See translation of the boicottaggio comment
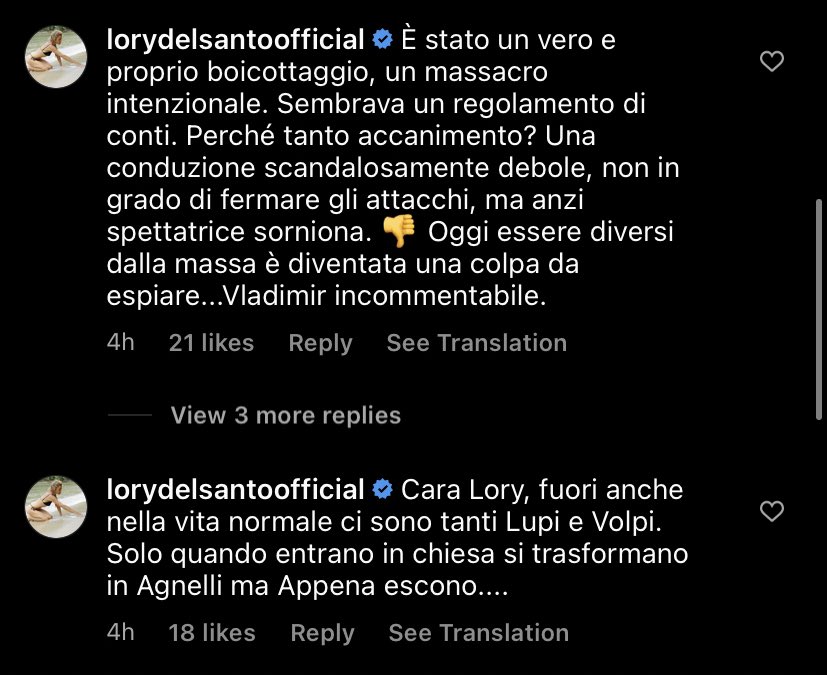This screenshot has height=675, width=827. point(476,343)
